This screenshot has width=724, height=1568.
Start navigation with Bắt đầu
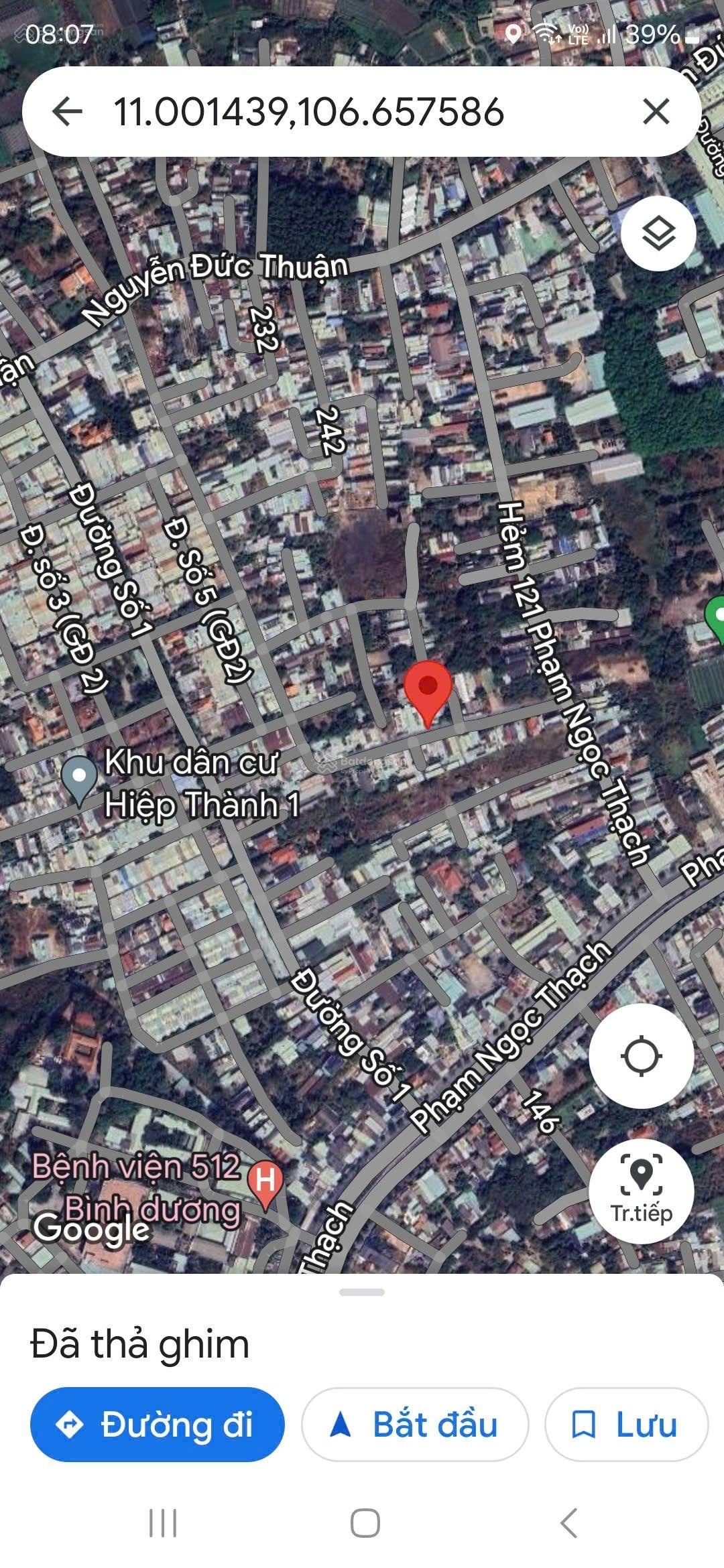(415, 1425)
